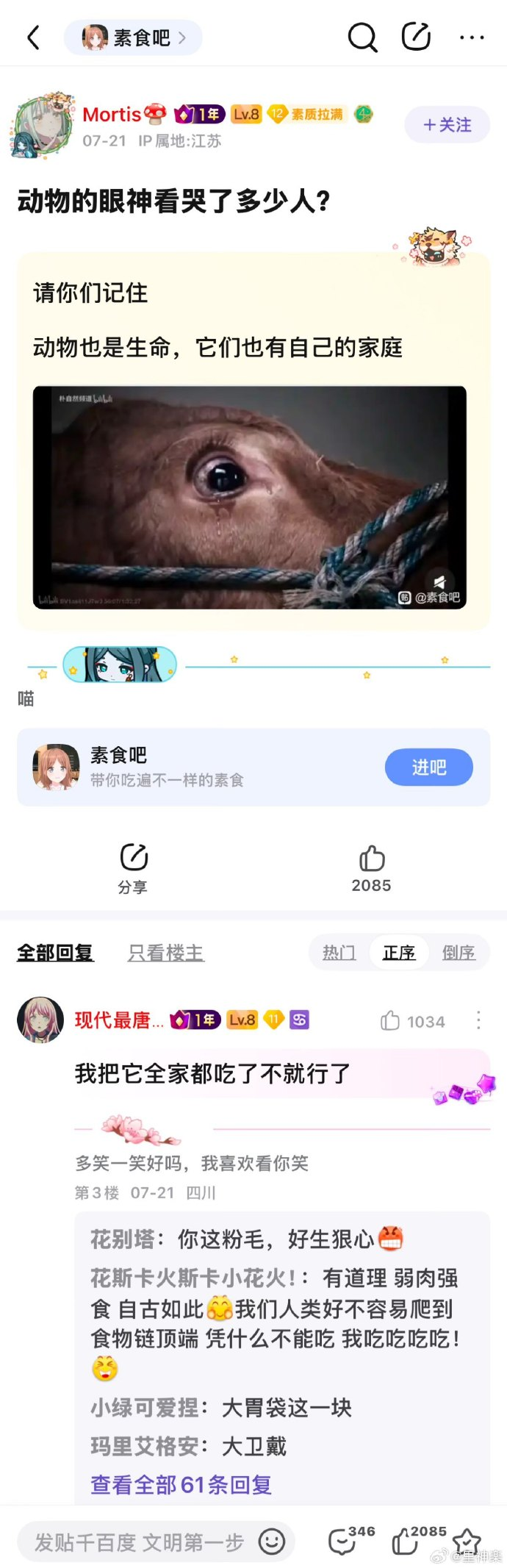The width and height of the screenshot is (507, 1568).
Task: Open the three-dot overflow menu at the top
Action: pyautogui.click(x=471, y=37)
